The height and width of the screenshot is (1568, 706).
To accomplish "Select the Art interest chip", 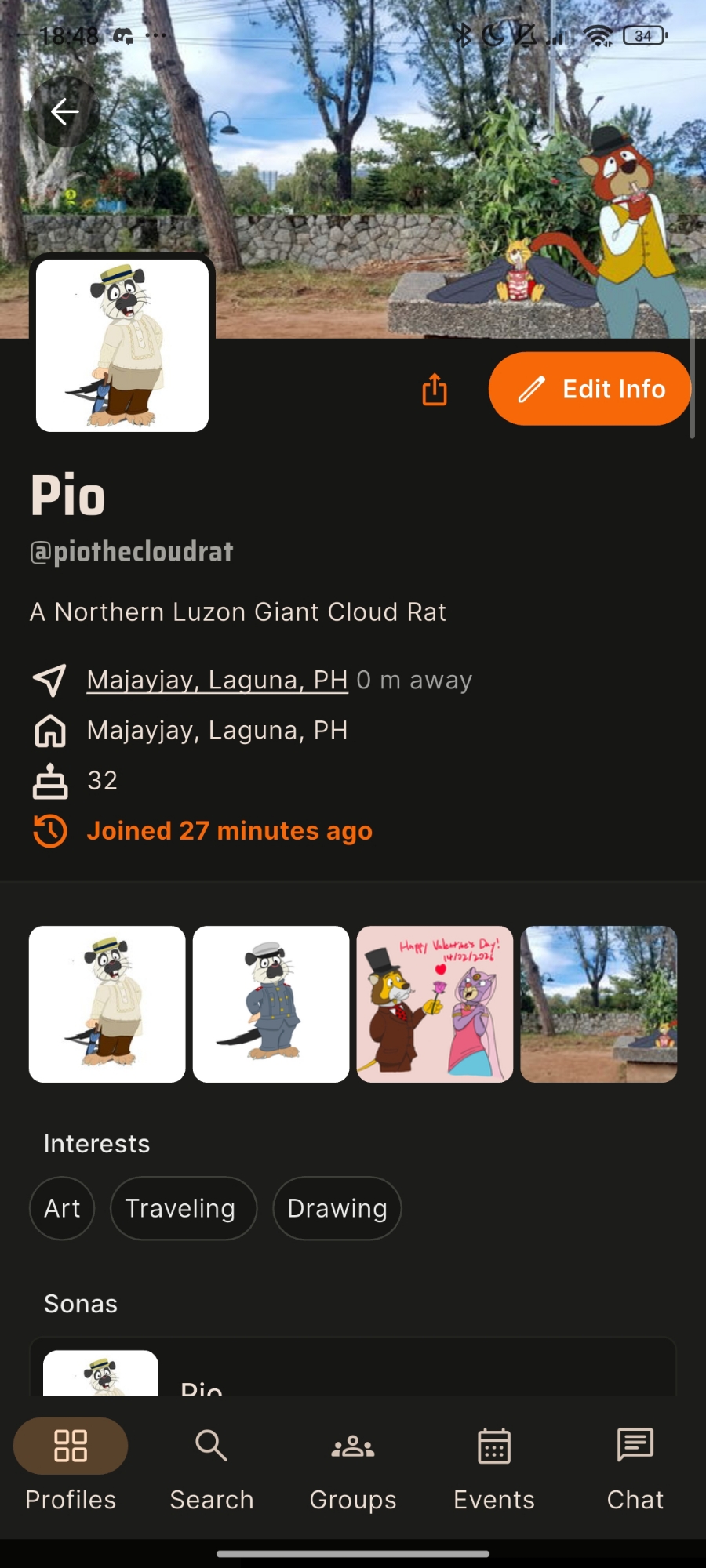I will [x=62, y=1208].
